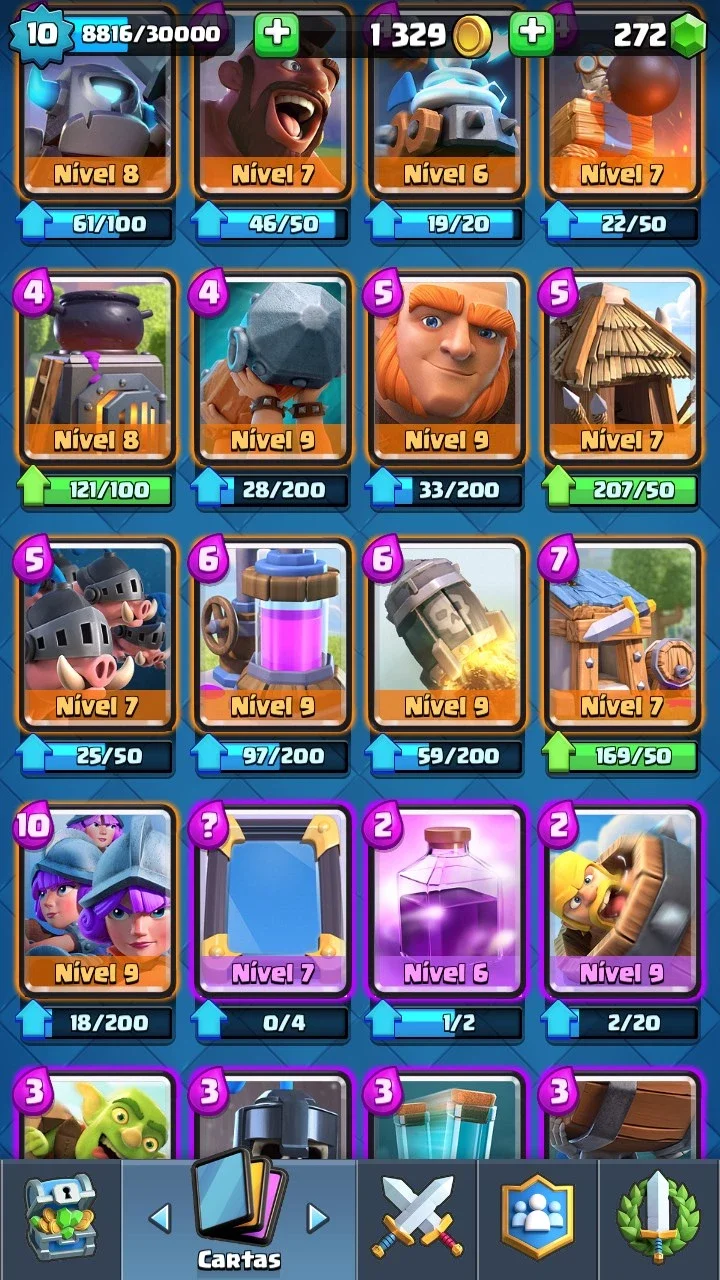Tap the left arrow beside Cartas

pyautogui.click(x=159, y=1217)
